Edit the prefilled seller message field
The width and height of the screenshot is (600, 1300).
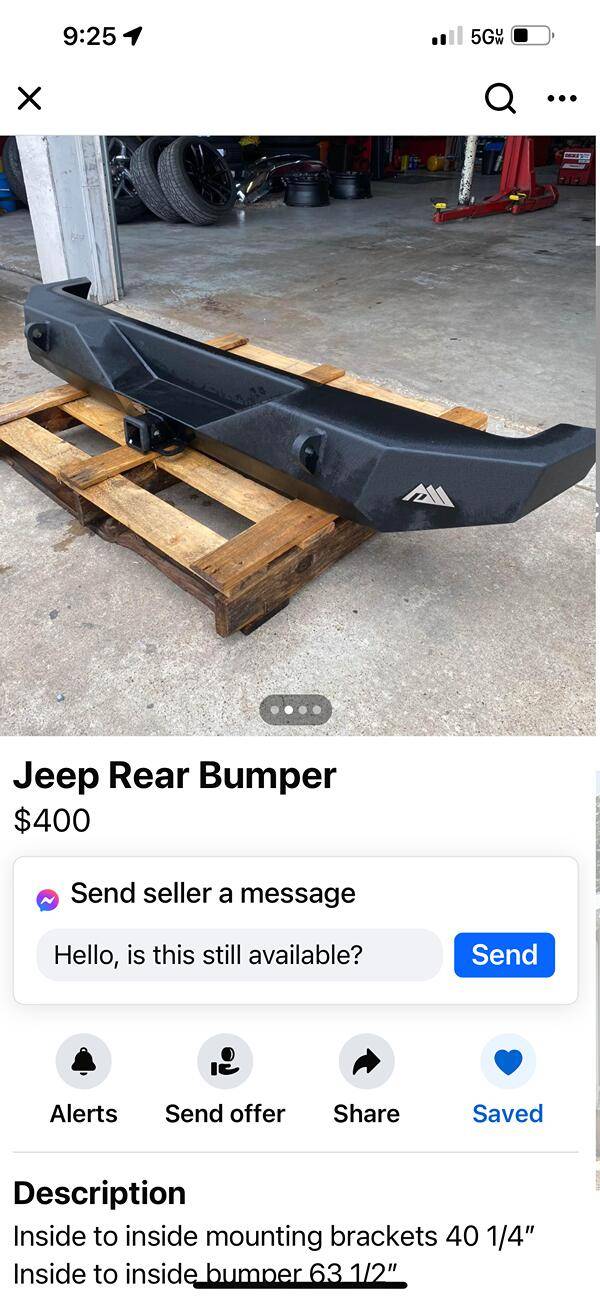coord(240,955)
